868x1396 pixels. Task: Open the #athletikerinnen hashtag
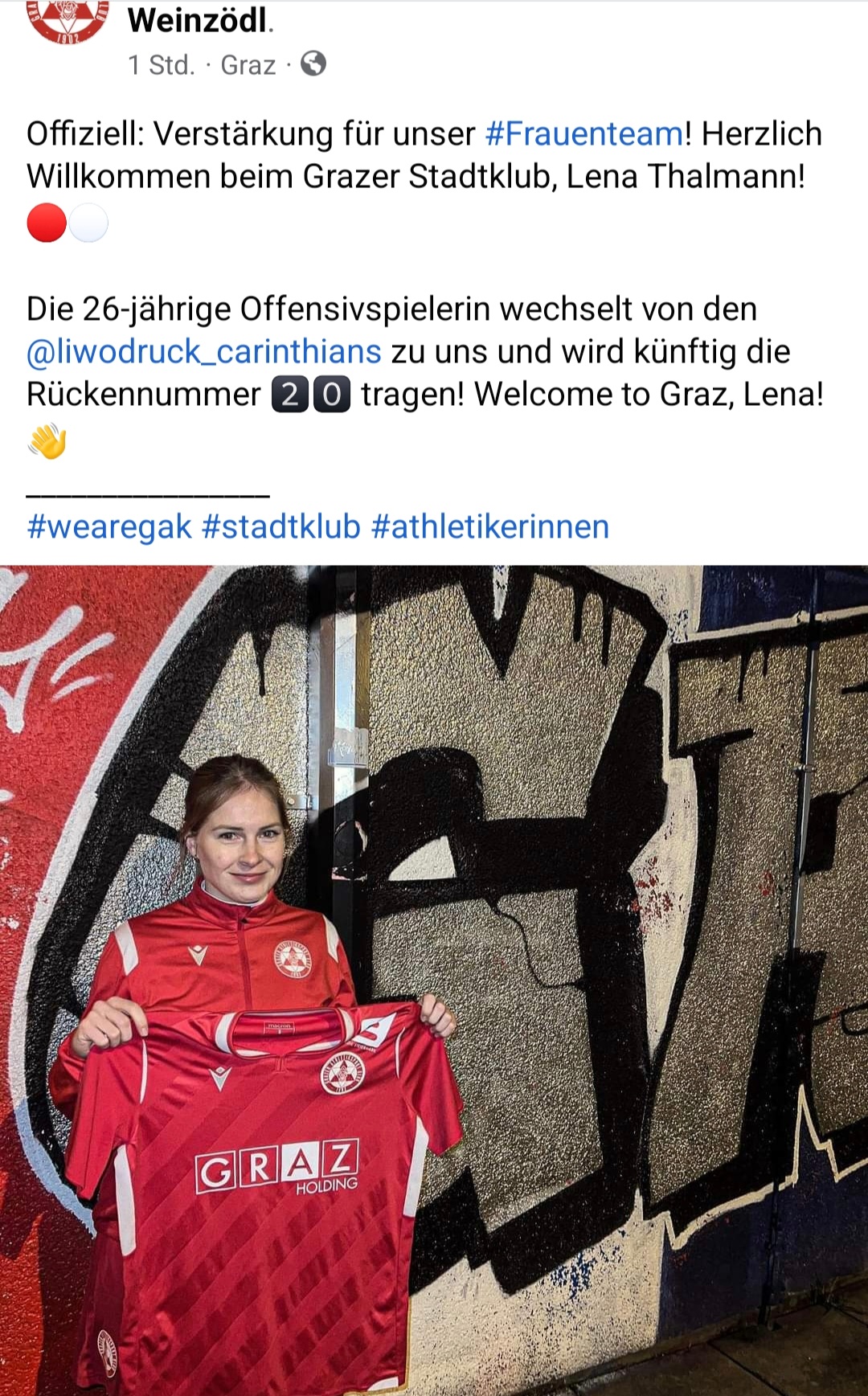tap(490, 527)
